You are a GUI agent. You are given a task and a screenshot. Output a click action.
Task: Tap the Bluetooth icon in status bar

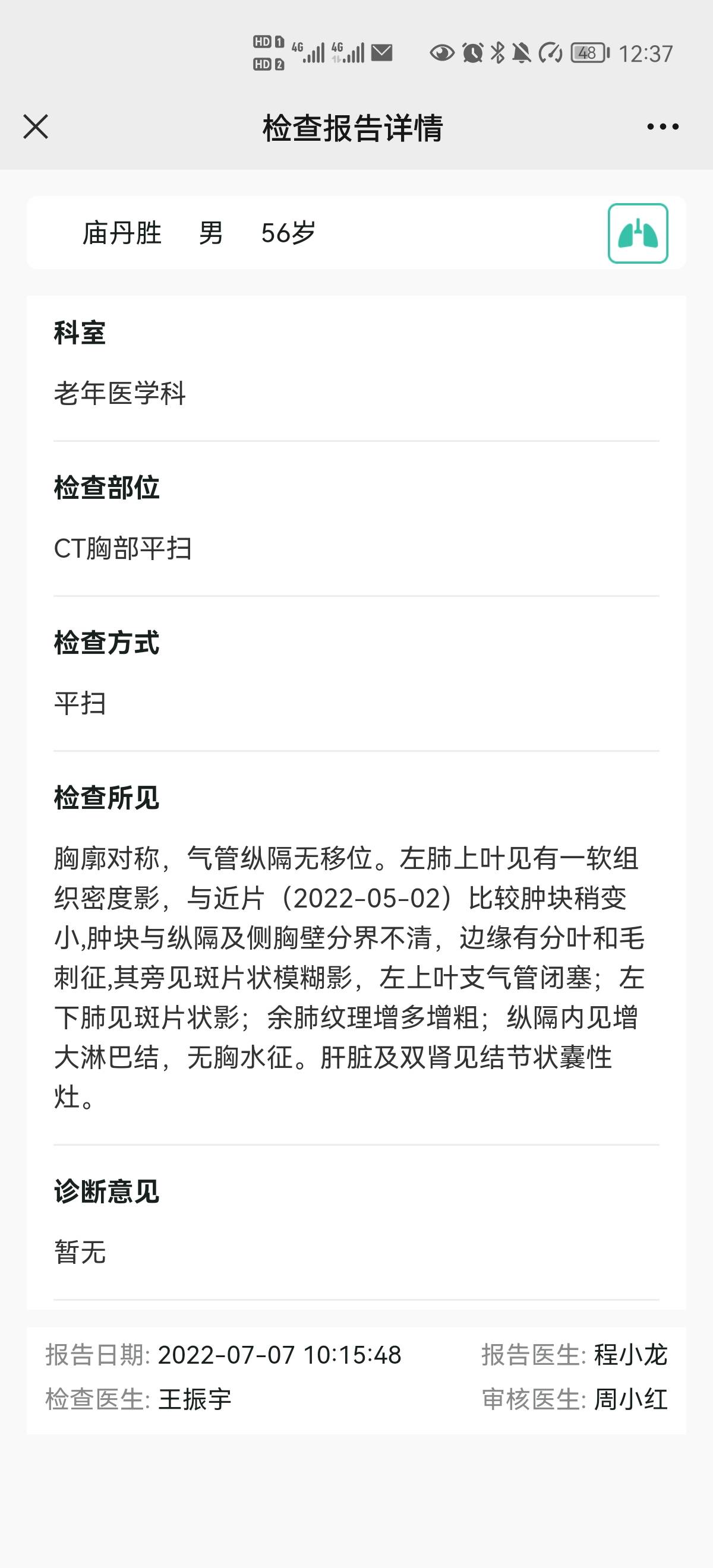tap(499, 53)
